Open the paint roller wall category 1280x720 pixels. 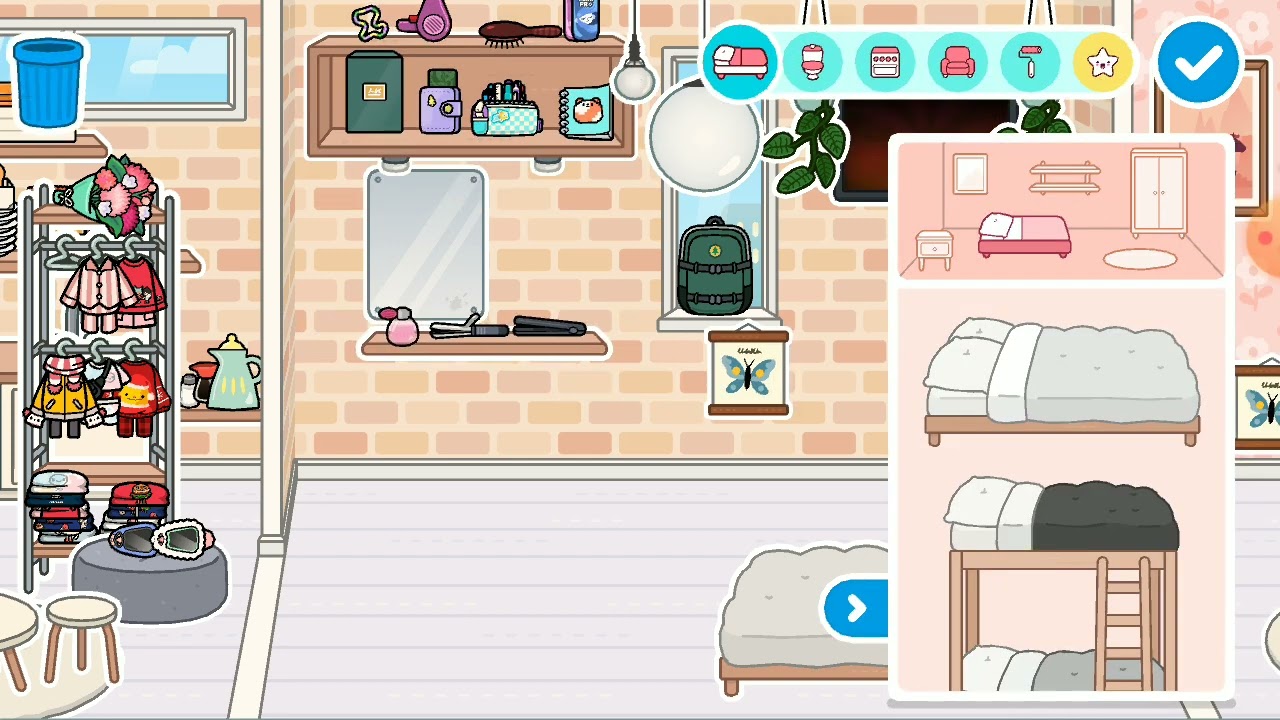[x=1030, y=63]
